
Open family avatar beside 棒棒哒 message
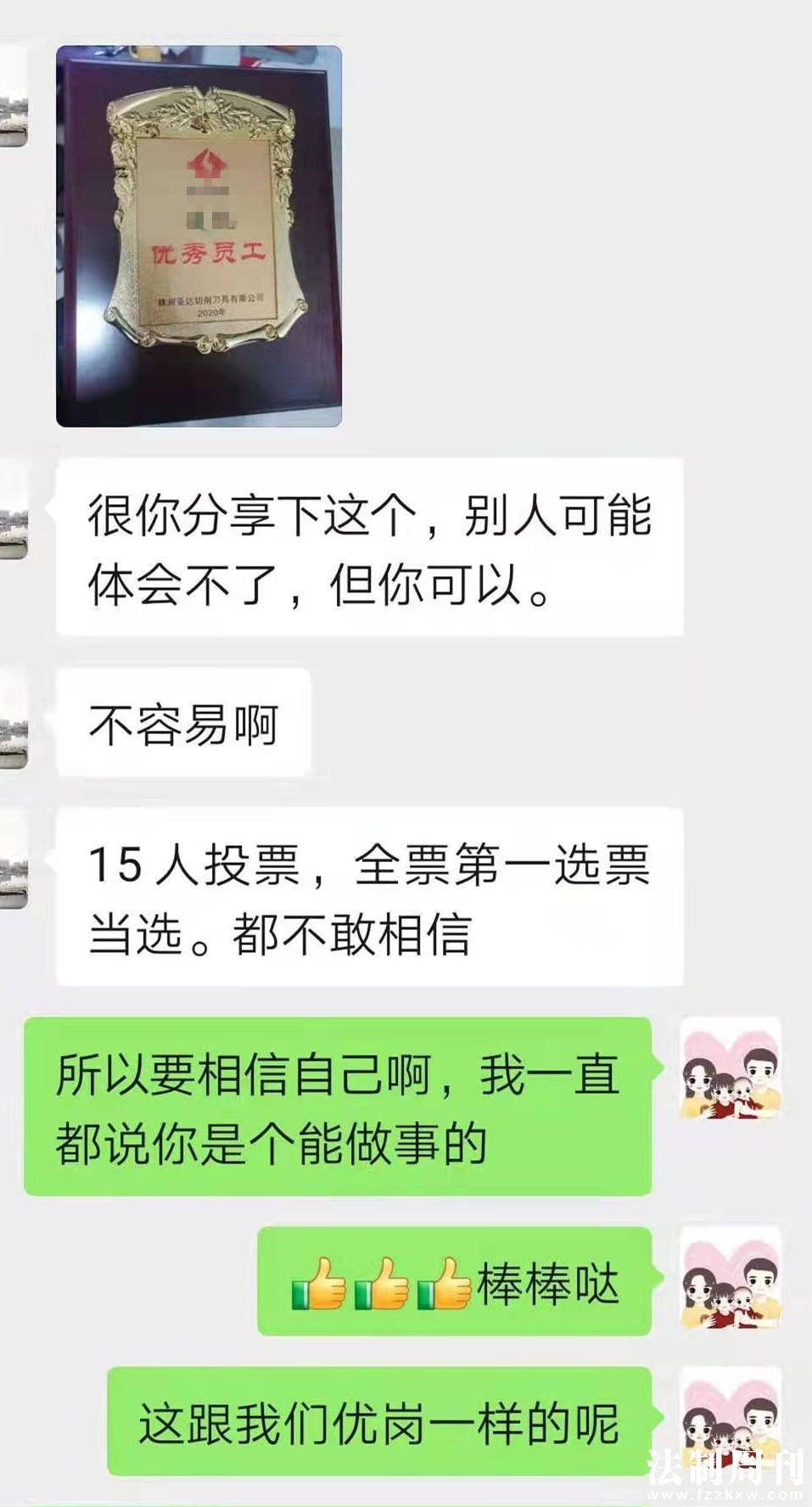click(x=731, y=1276)
